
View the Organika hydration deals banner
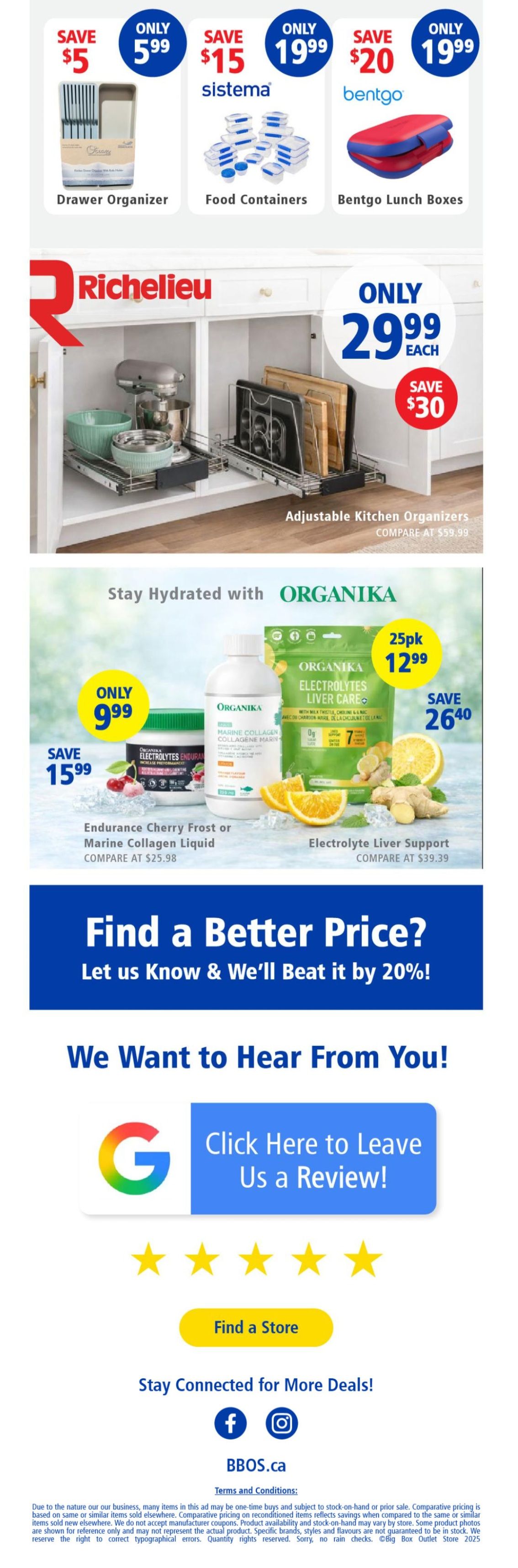point(256,718)
